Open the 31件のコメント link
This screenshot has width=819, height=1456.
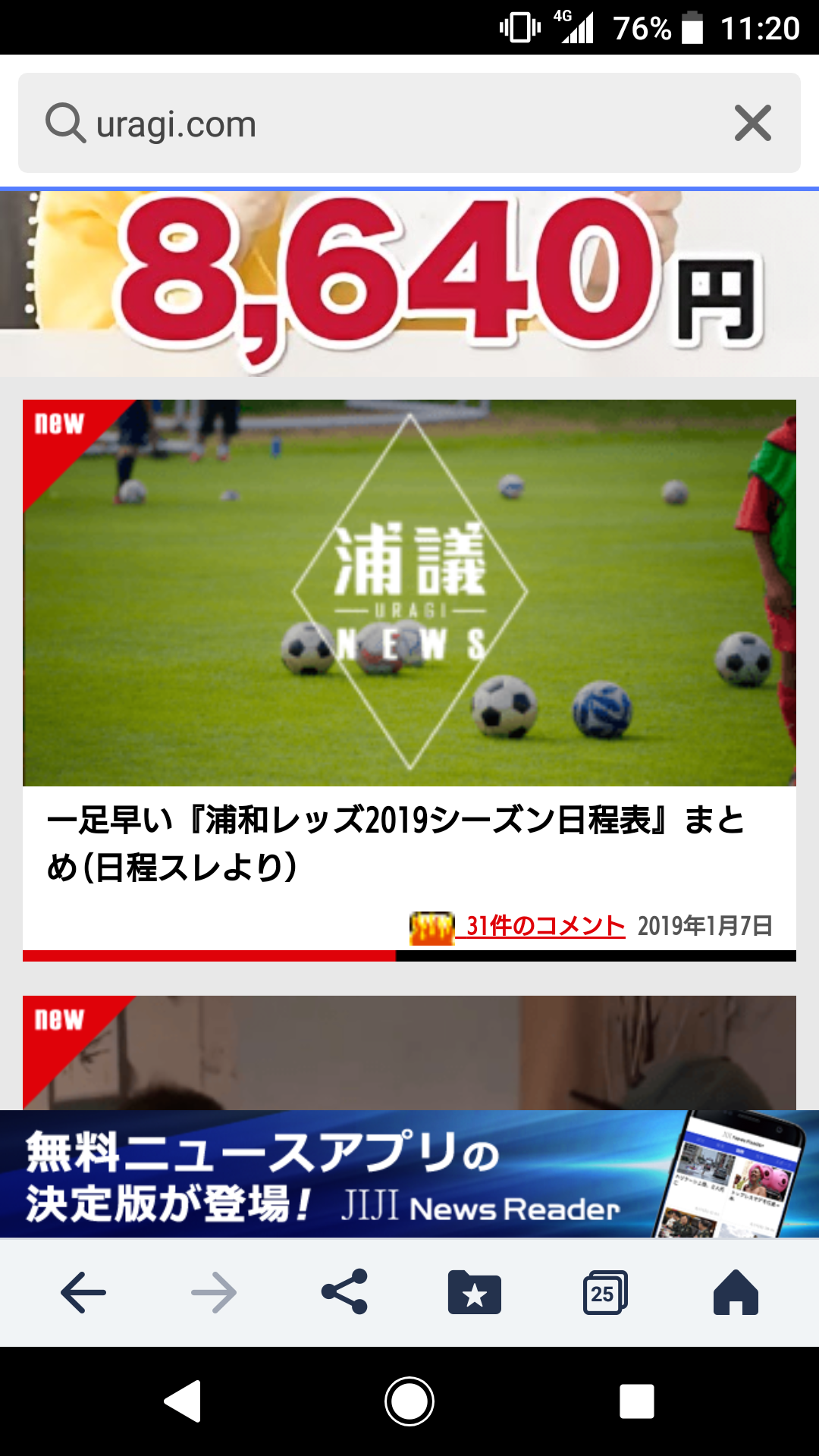point(544,926)
